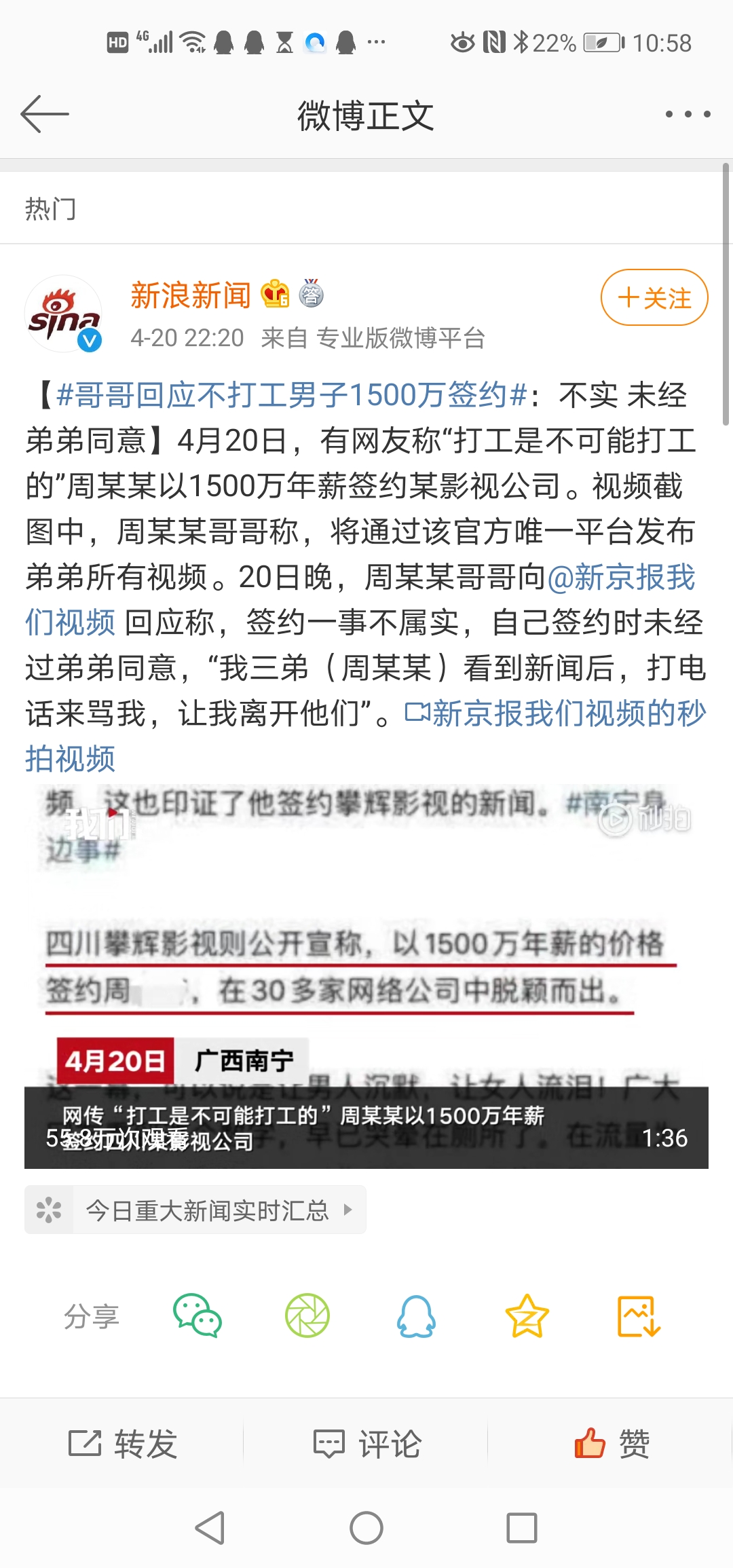Open recent apps with the square button
This screenshot has width=733, height=1568.
click(522, 1529)
